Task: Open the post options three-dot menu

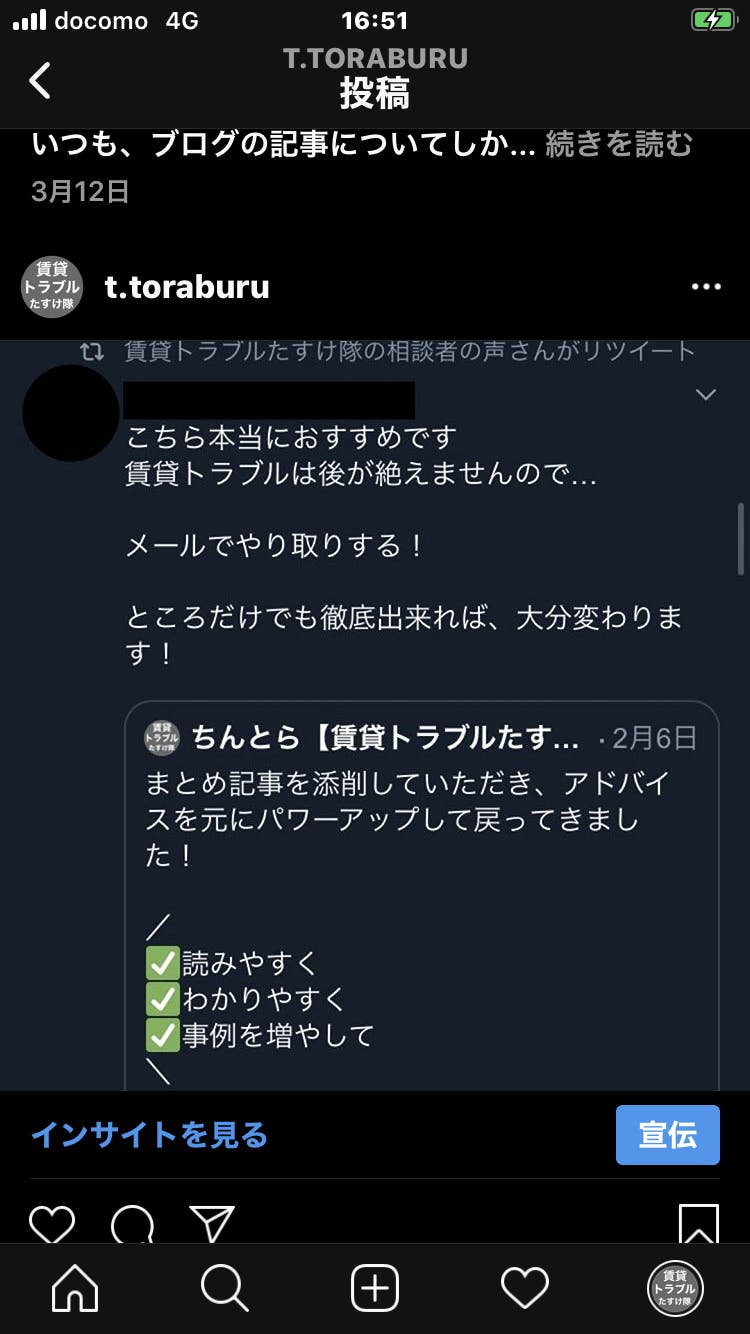Action: pyautogui.click(x=706, y=288)
